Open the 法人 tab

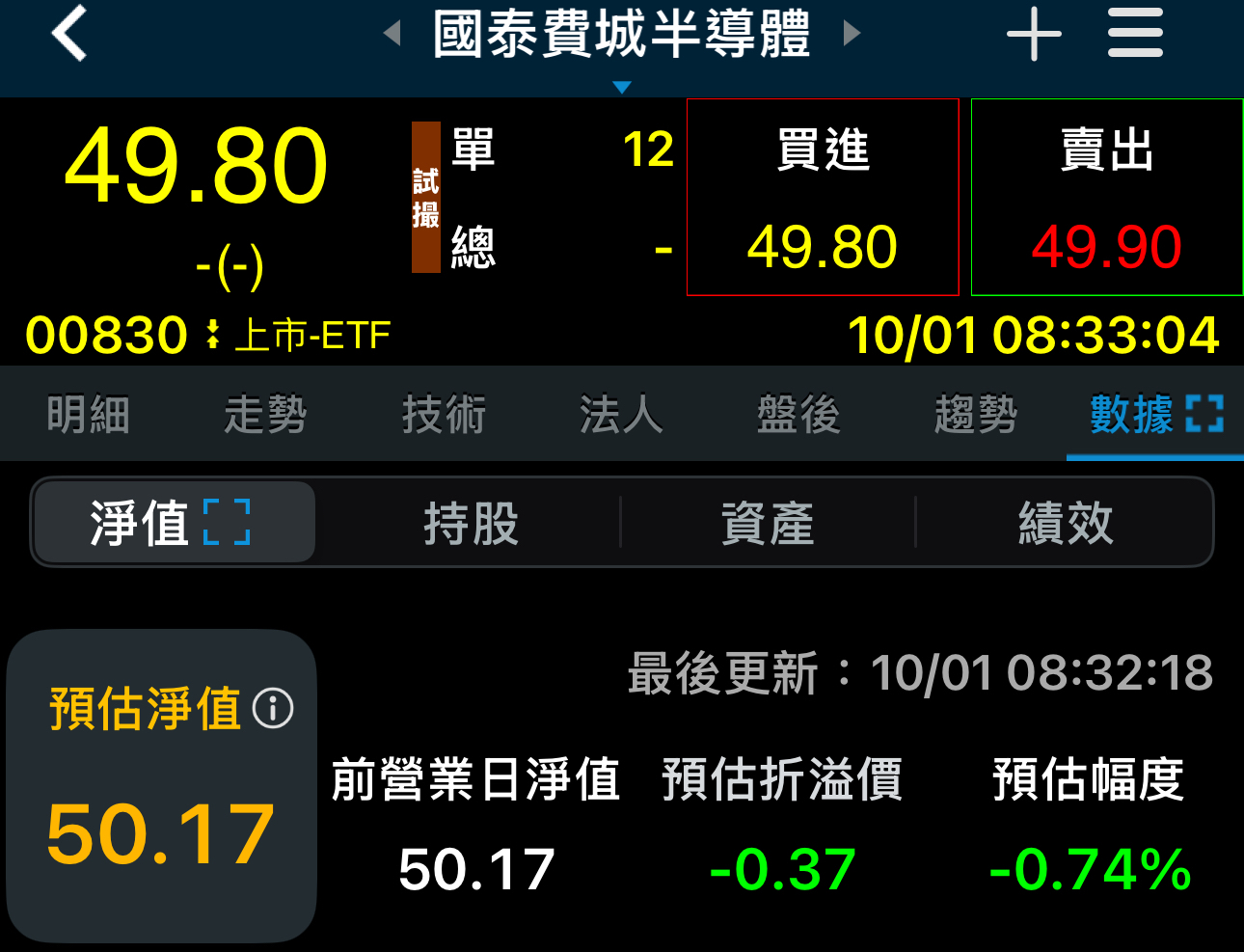pyautogui.click(x=621, y=415)
